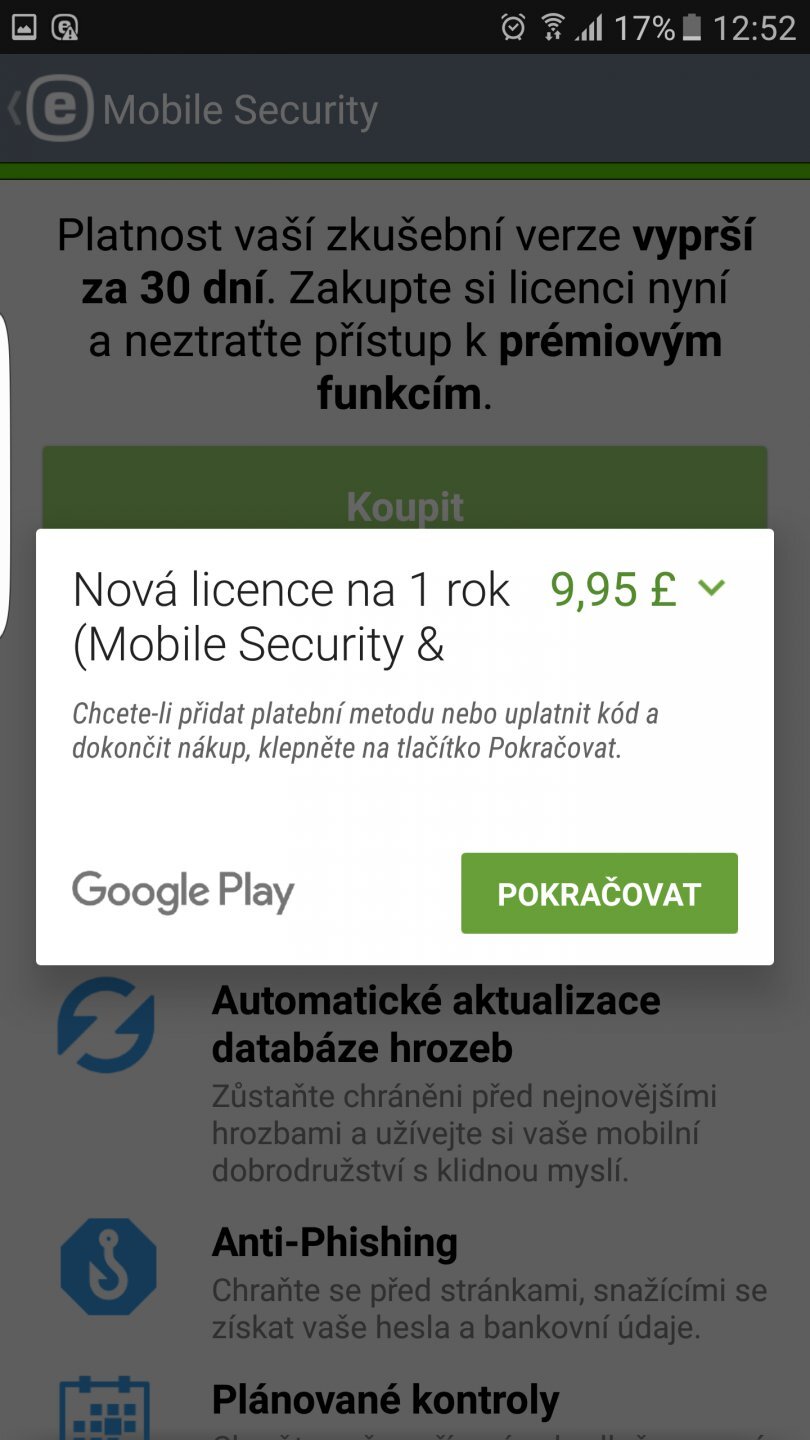Expand the license price dropdown
This screenshot has width=810, height=1440.
tap(712, 589)
